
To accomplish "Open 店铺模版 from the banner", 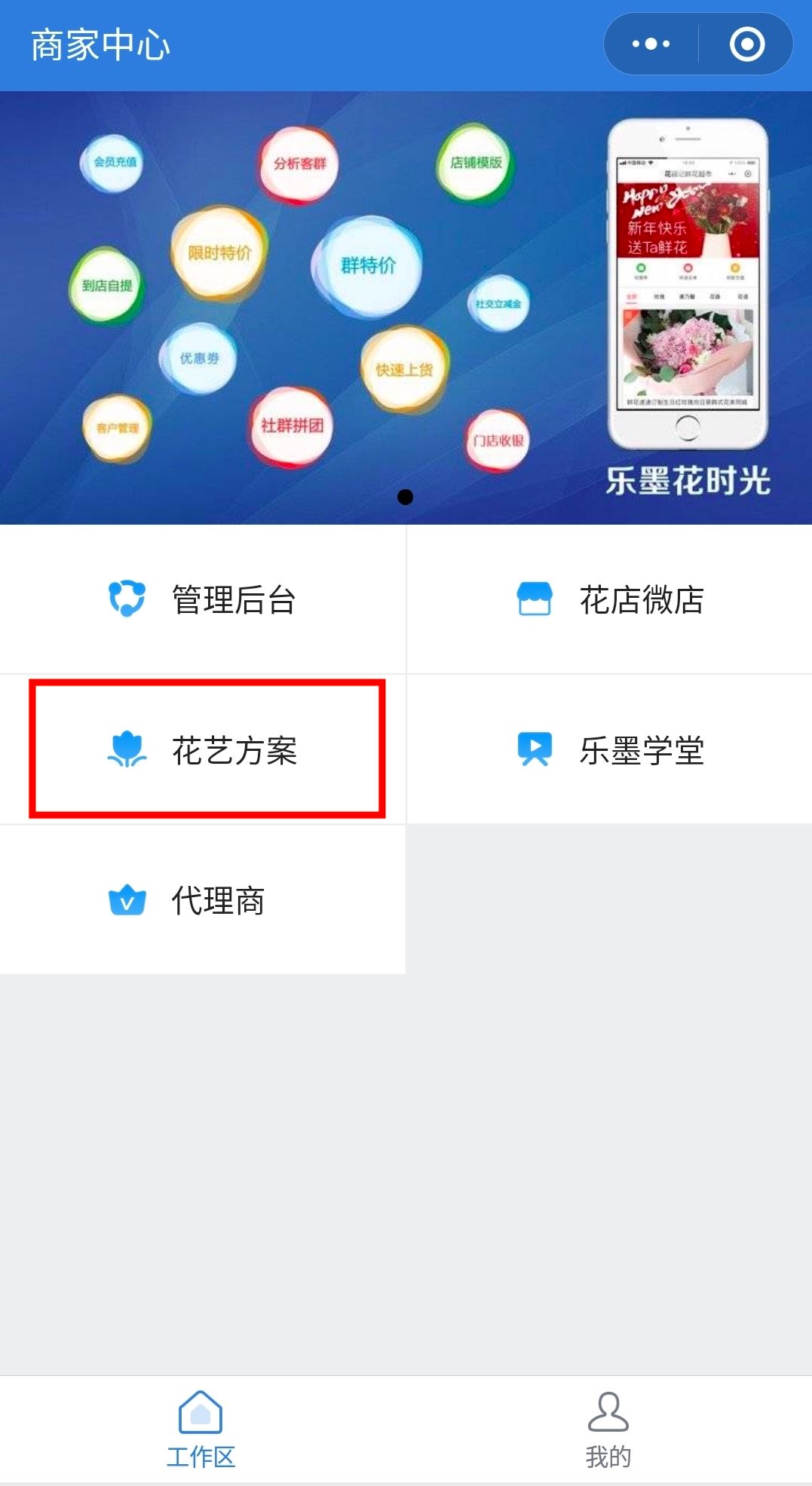I will [x=475, y=161].
